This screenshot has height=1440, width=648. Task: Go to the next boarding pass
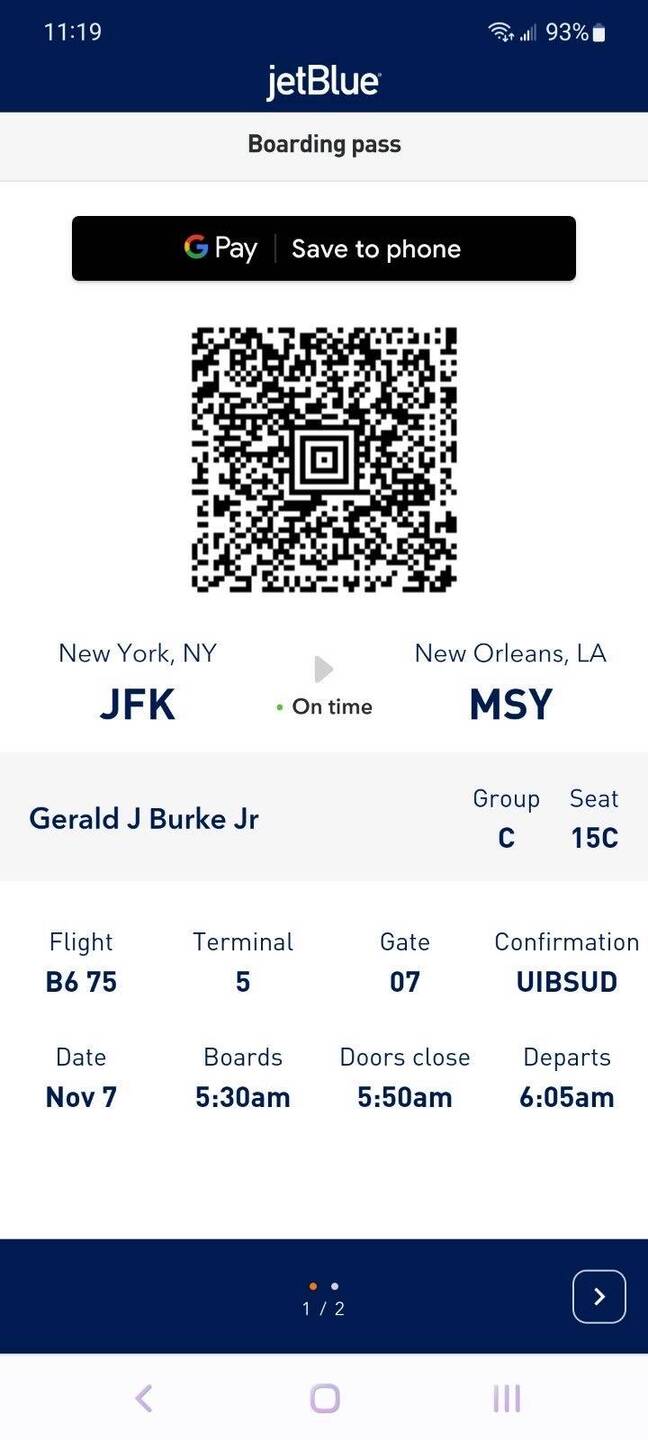[599, 1296]
